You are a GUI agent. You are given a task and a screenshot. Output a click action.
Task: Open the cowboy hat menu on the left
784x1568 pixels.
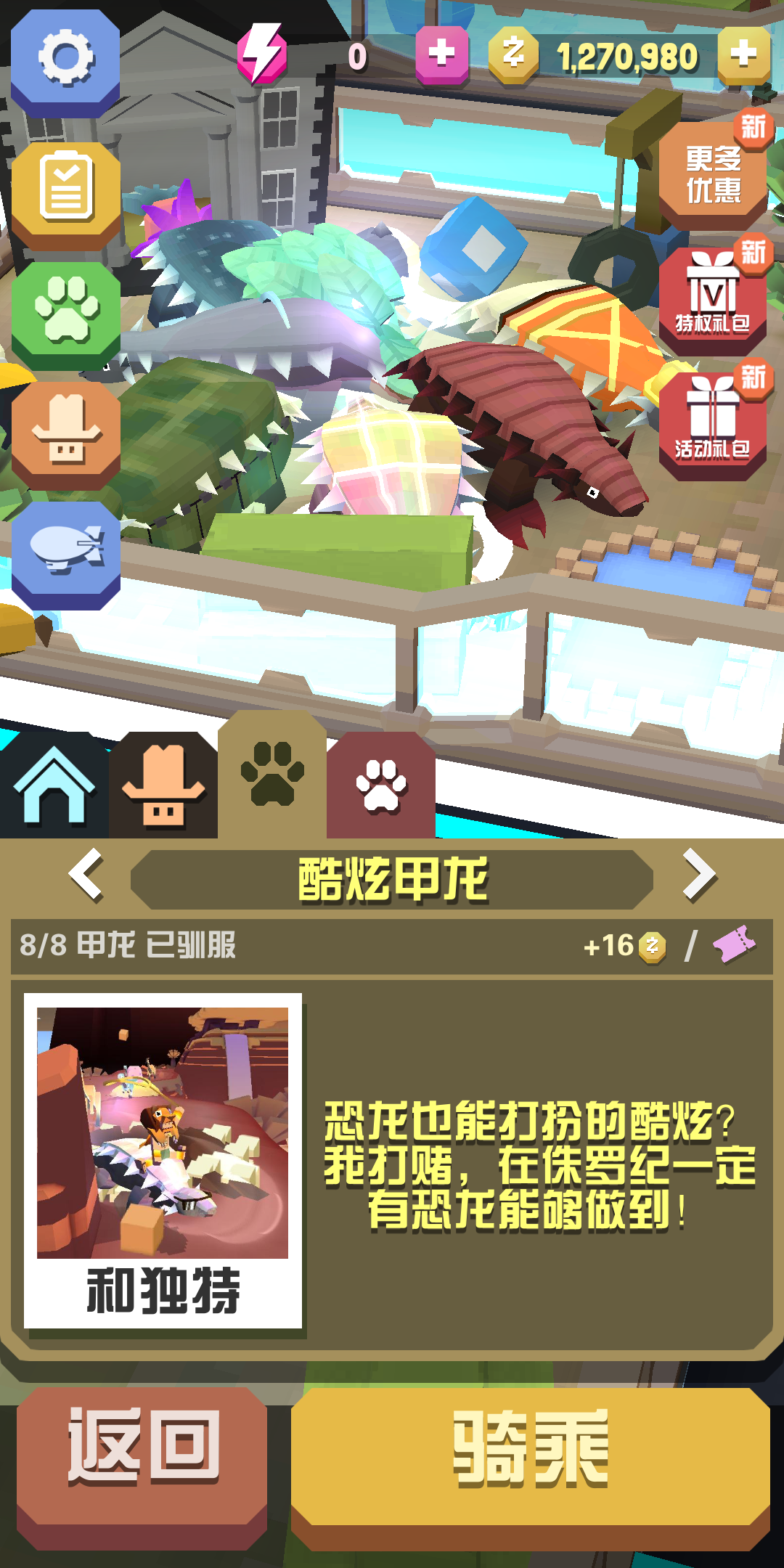coord(65,432)
